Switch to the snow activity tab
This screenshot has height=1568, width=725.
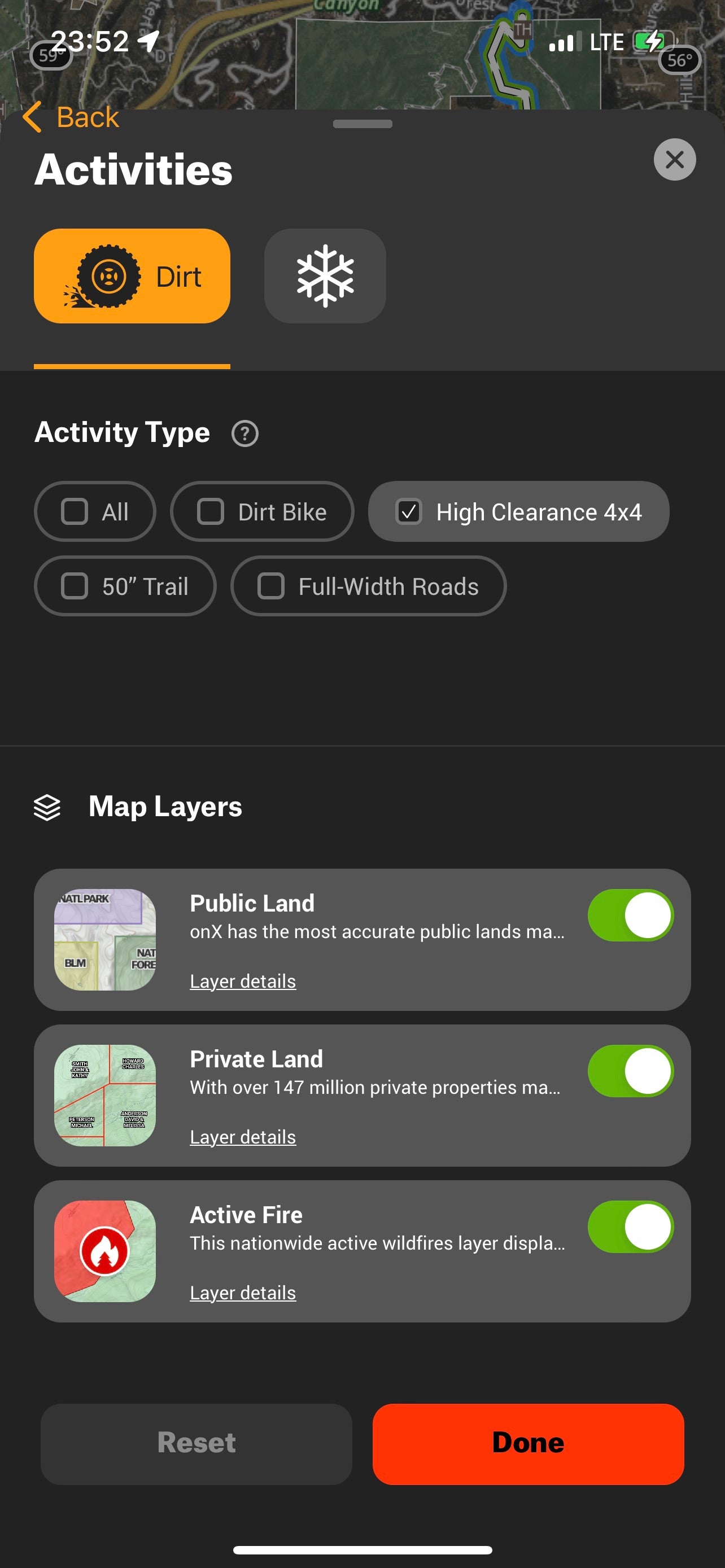325,276
